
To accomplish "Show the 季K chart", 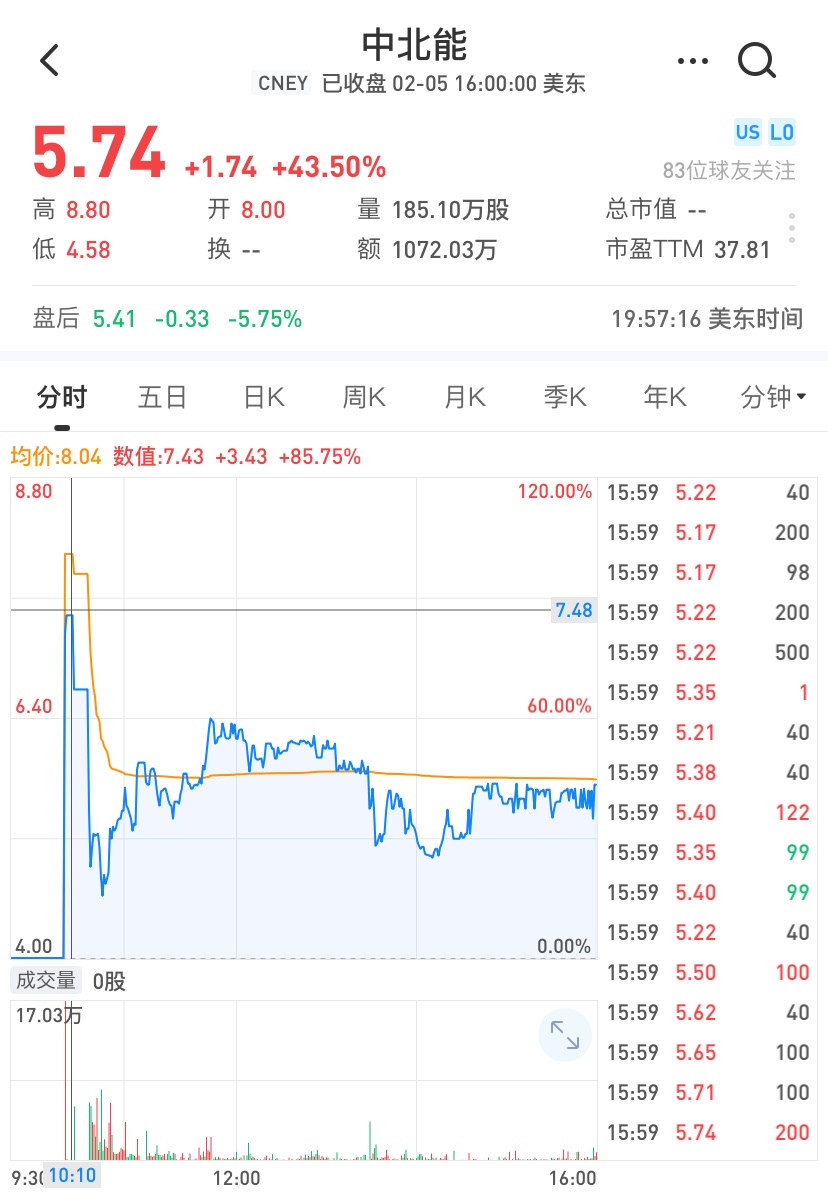I will coord(565,397).
